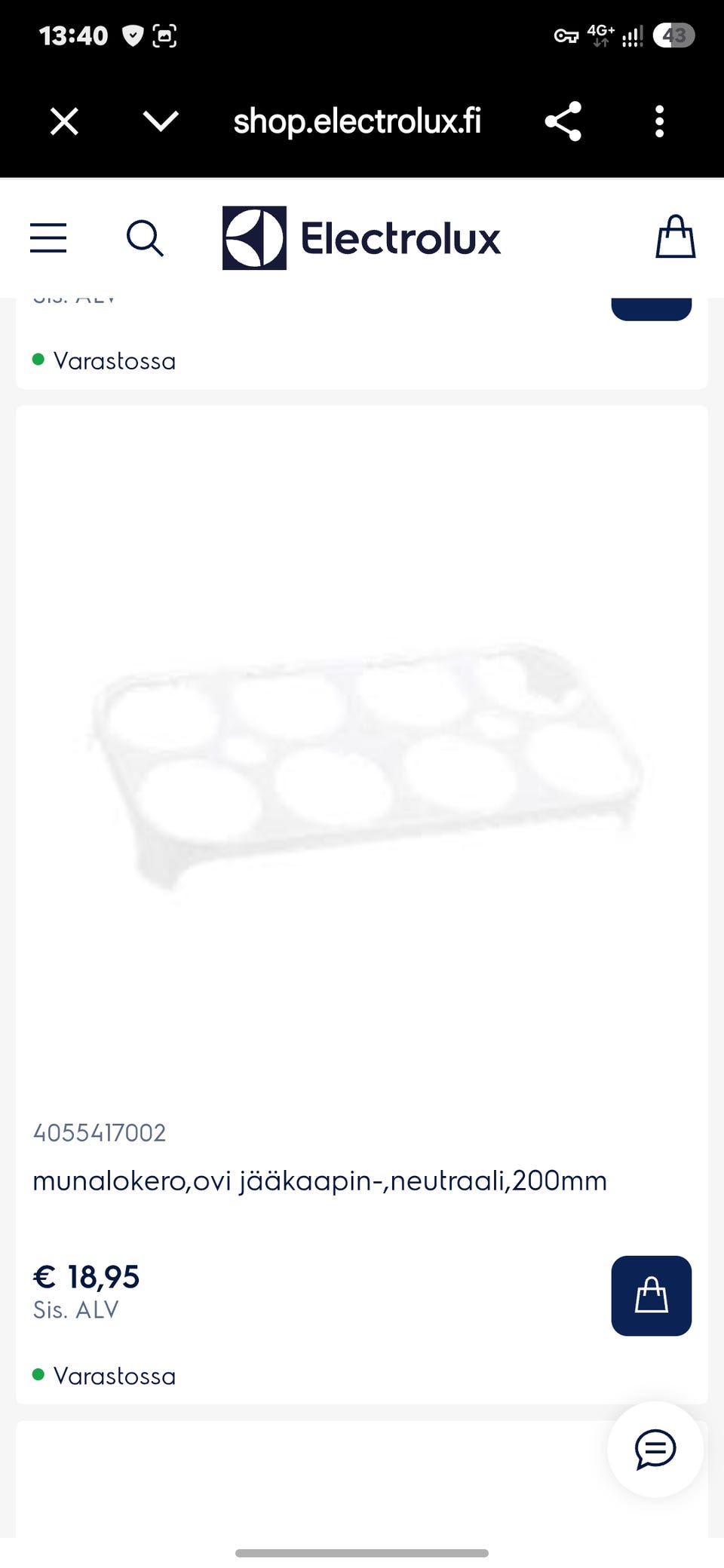The height and width of the screenshot is (1568, 724).
Task: Open the Electrolux site search
Action: [145, 238]
